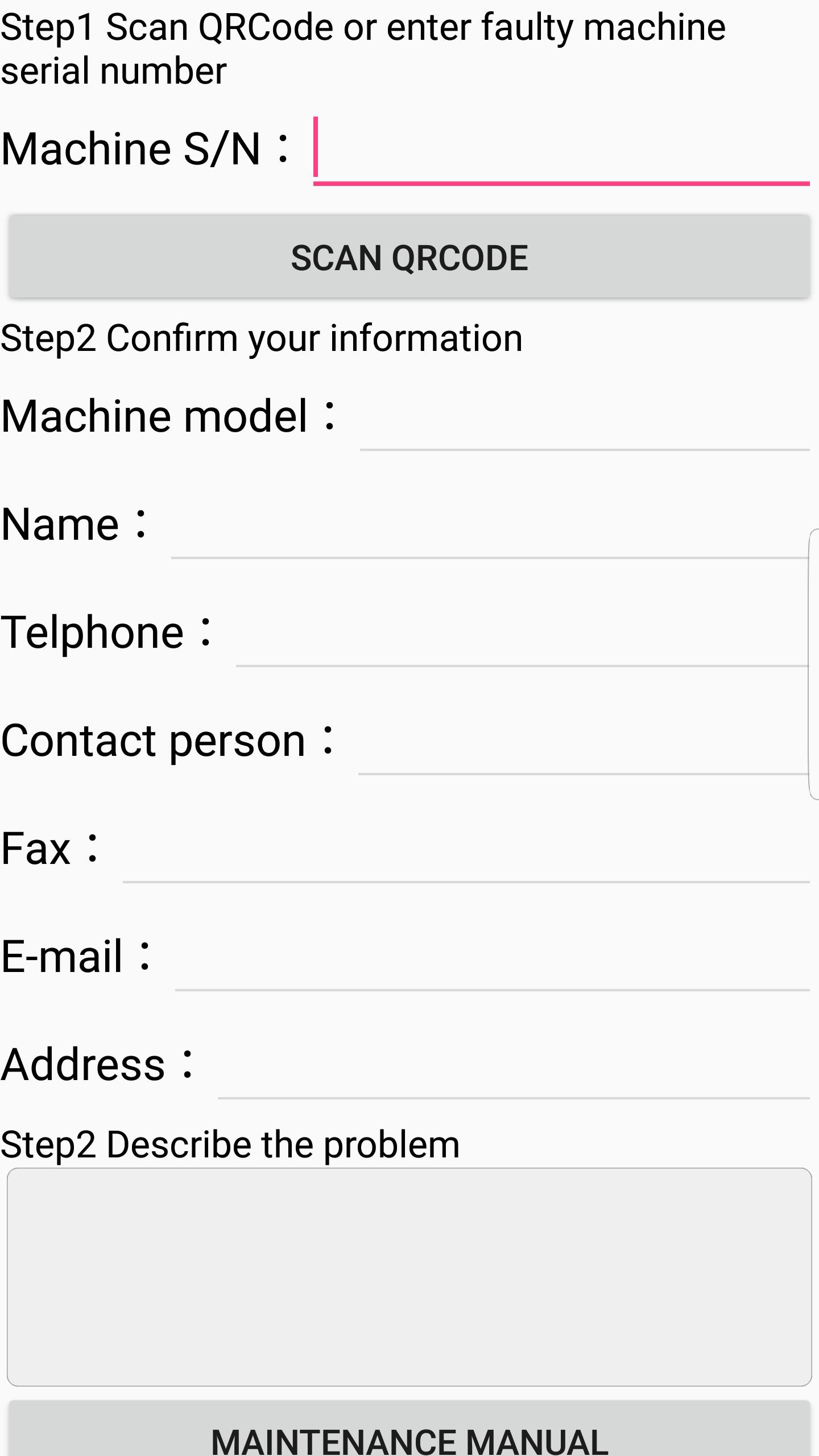Select the Contact person field
Screen dimensions: 819x1456
tap(582, 742)
